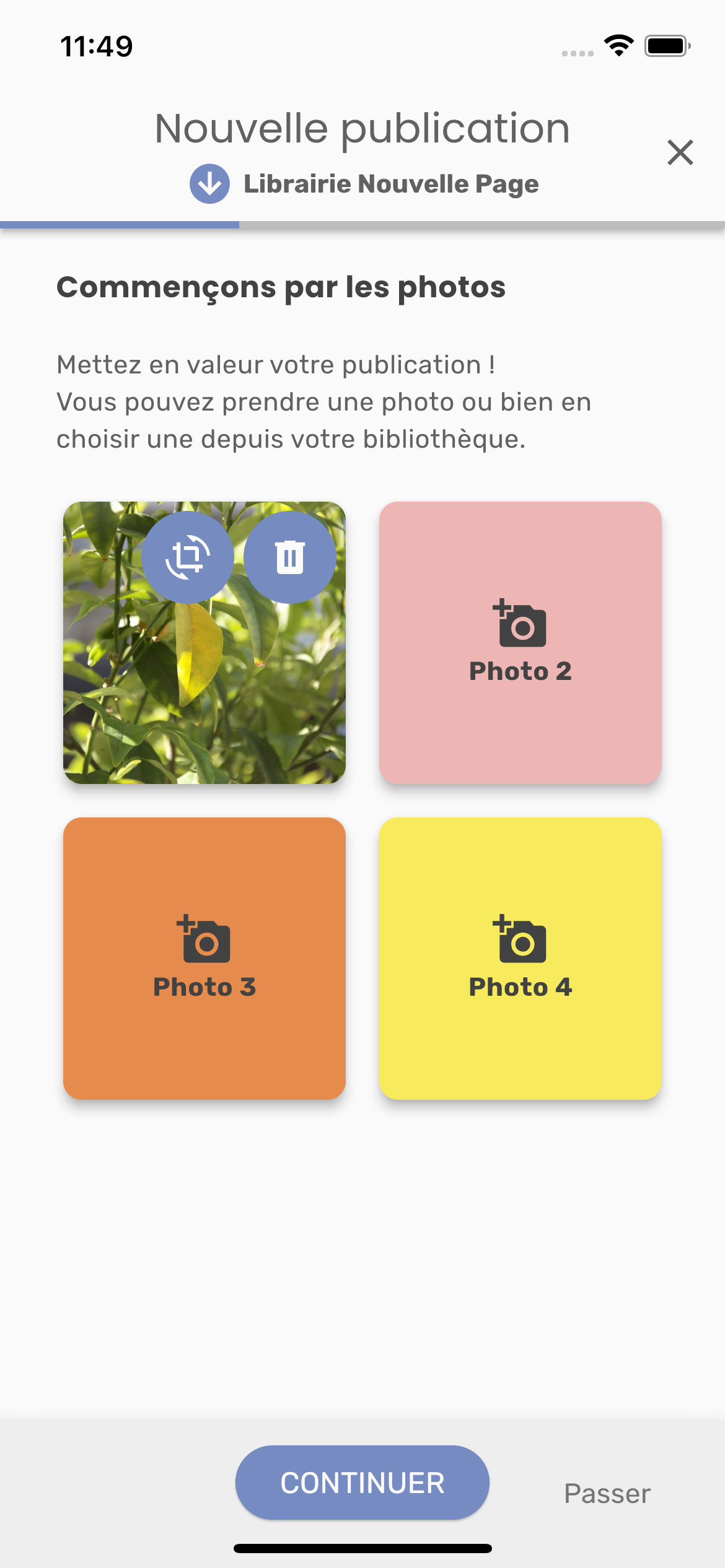Add a picture in Photo 3 slot
This screenshot has width=725, height=1568.
click(204, 959)
